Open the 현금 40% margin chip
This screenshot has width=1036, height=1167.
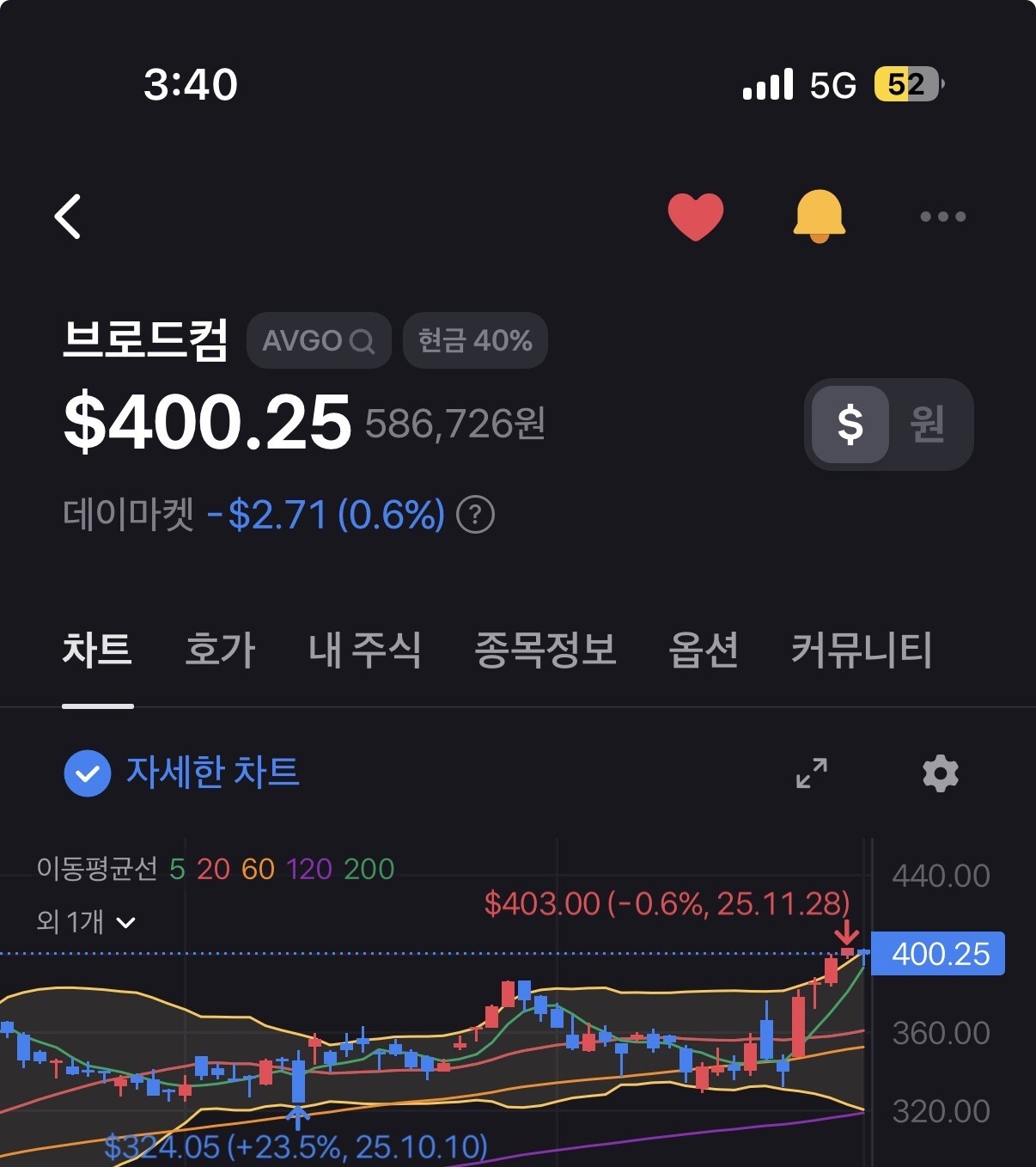coord(475,341)
